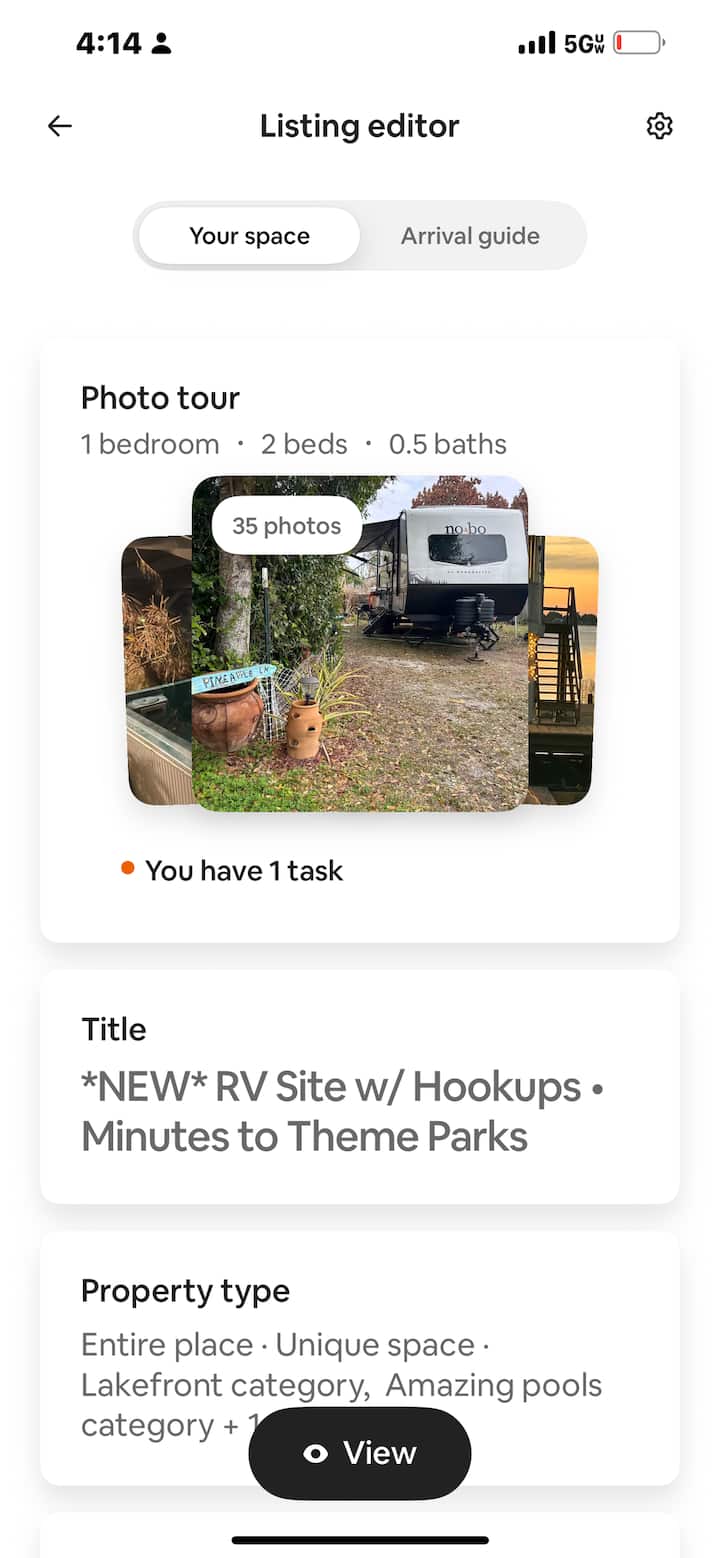Select the Your space tab
Screen dimensions: 720x1558
[249, 236]
